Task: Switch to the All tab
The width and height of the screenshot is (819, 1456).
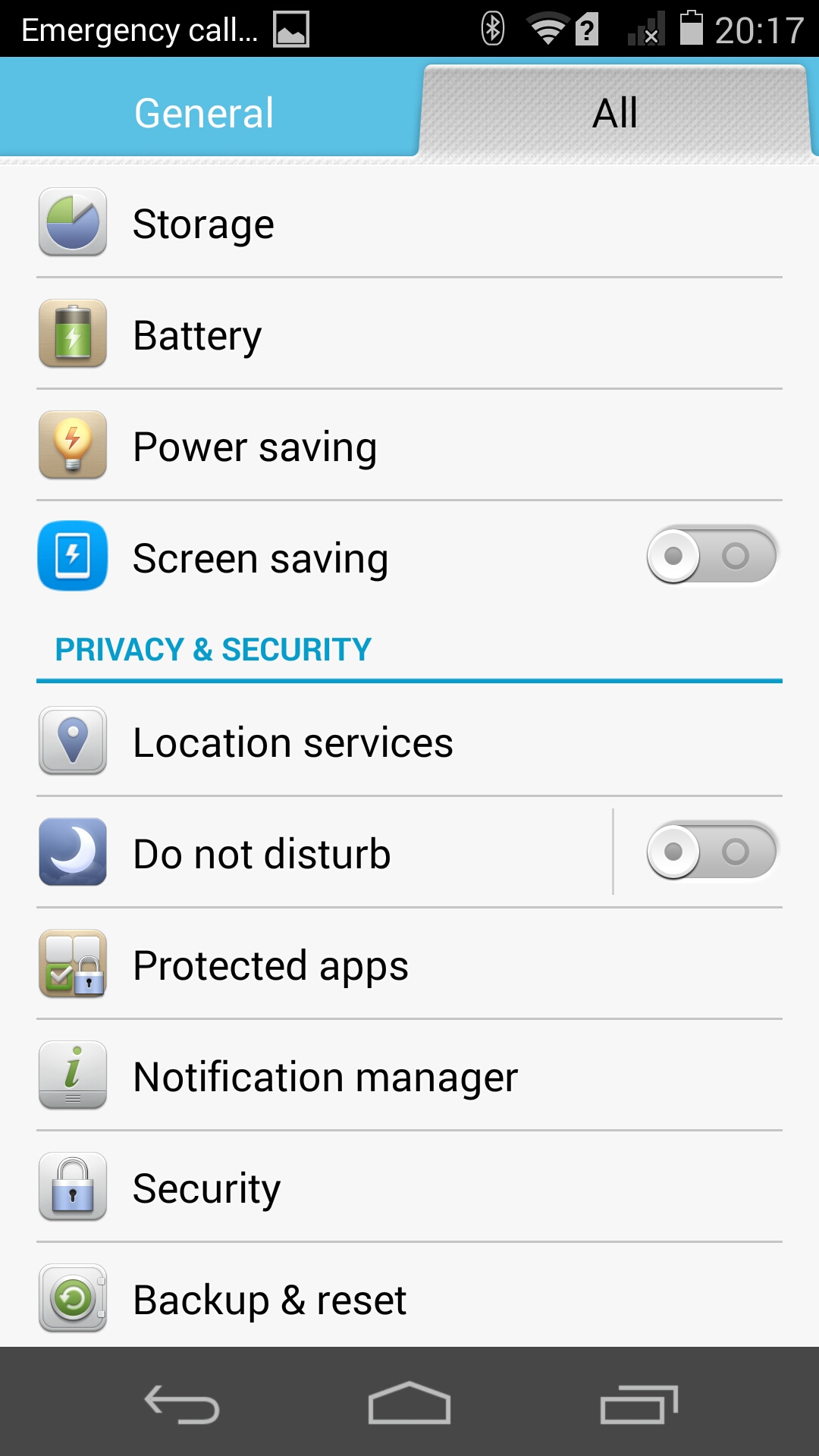Action: tap(615, 113)
